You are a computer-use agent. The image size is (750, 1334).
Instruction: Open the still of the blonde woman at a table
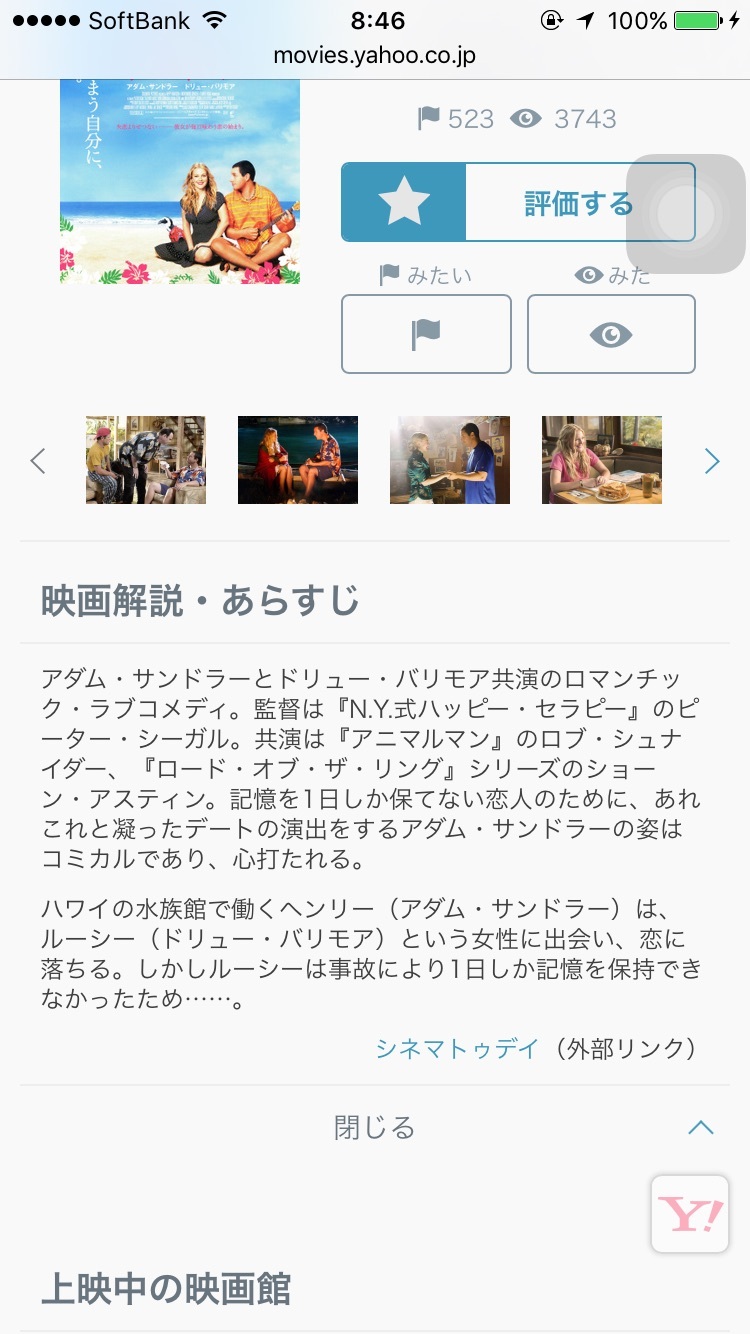point(602,460)
